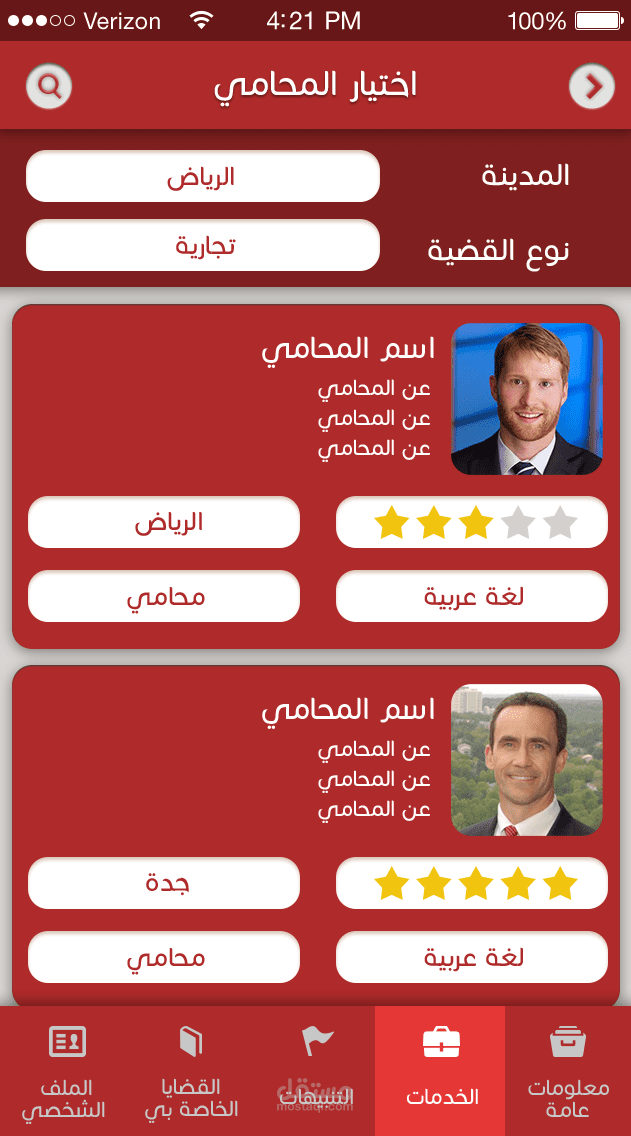Open the second lawyer card with جدة

(316, 835)
